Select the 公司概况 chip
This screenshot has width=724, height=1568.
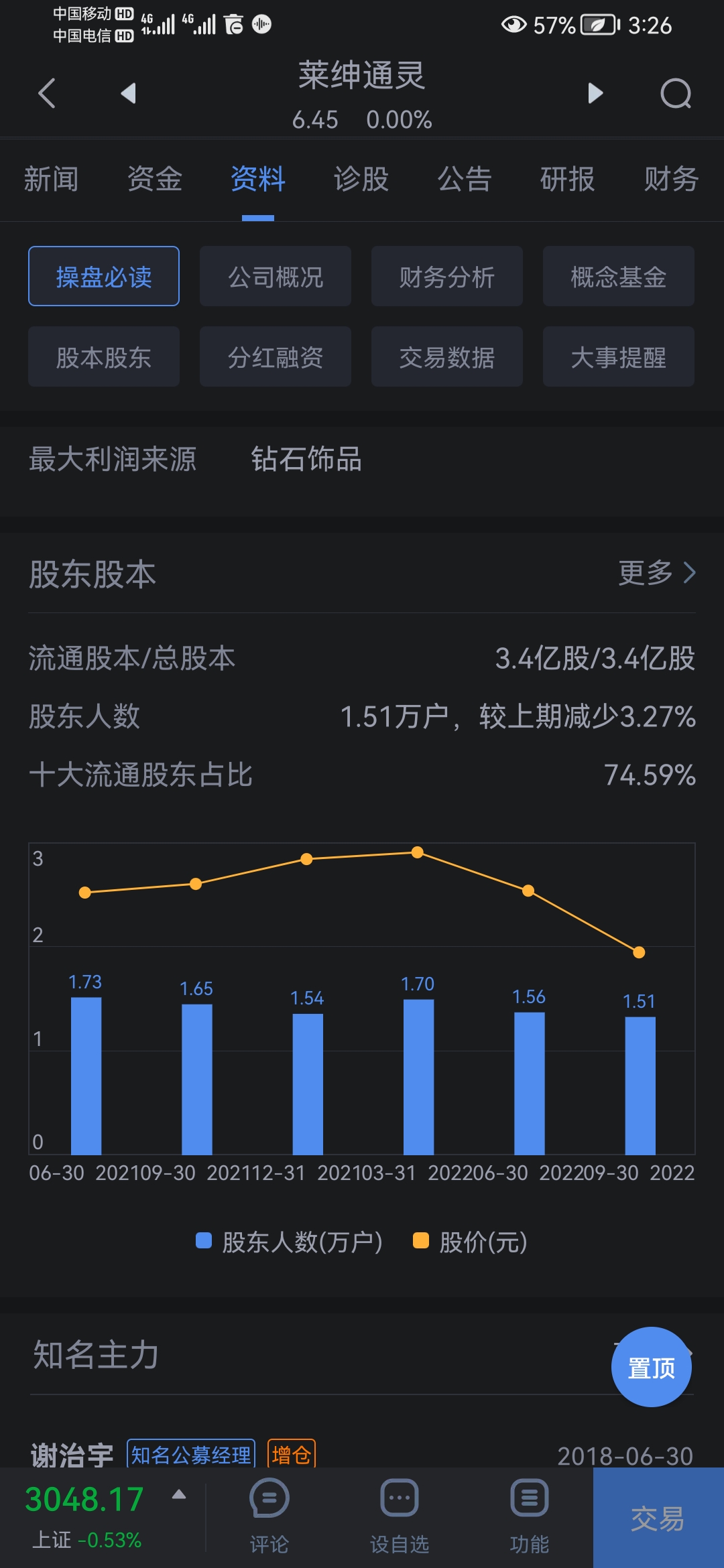(x=276, y=276)
